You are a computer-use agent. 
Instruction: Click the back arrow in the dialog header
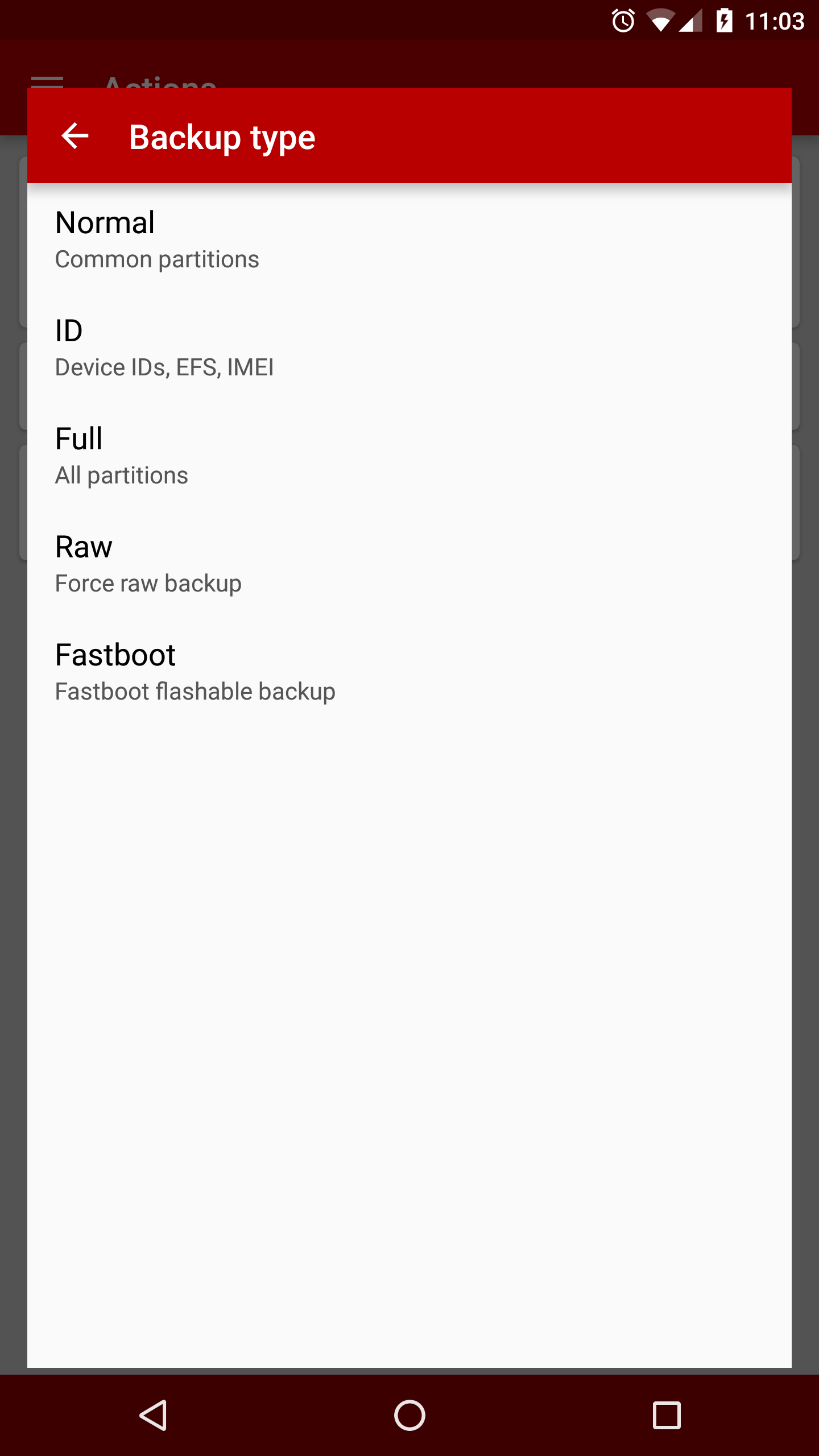click(75, 136)
